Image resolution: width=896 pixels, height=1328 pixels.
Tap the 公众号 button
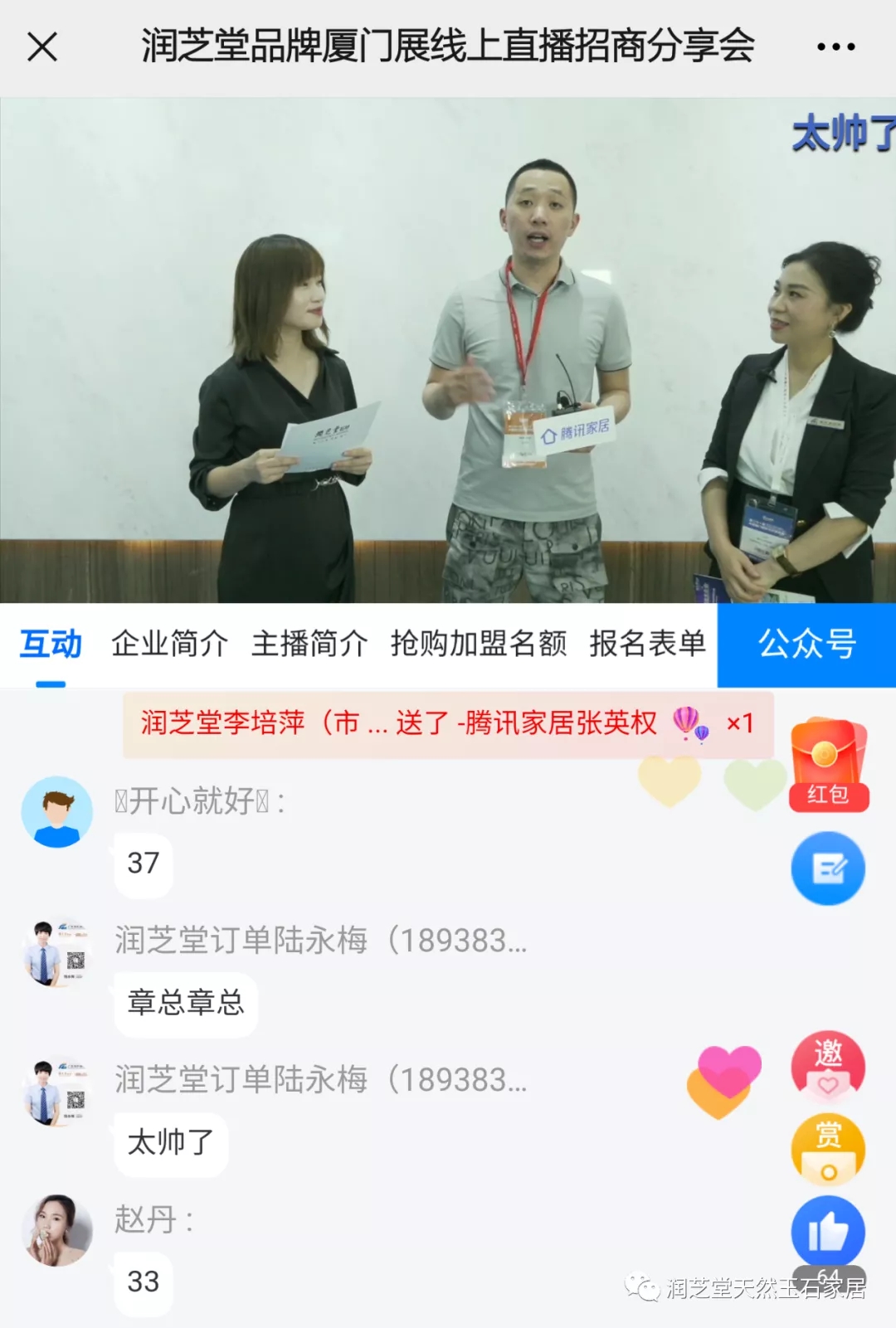(806, 645)
